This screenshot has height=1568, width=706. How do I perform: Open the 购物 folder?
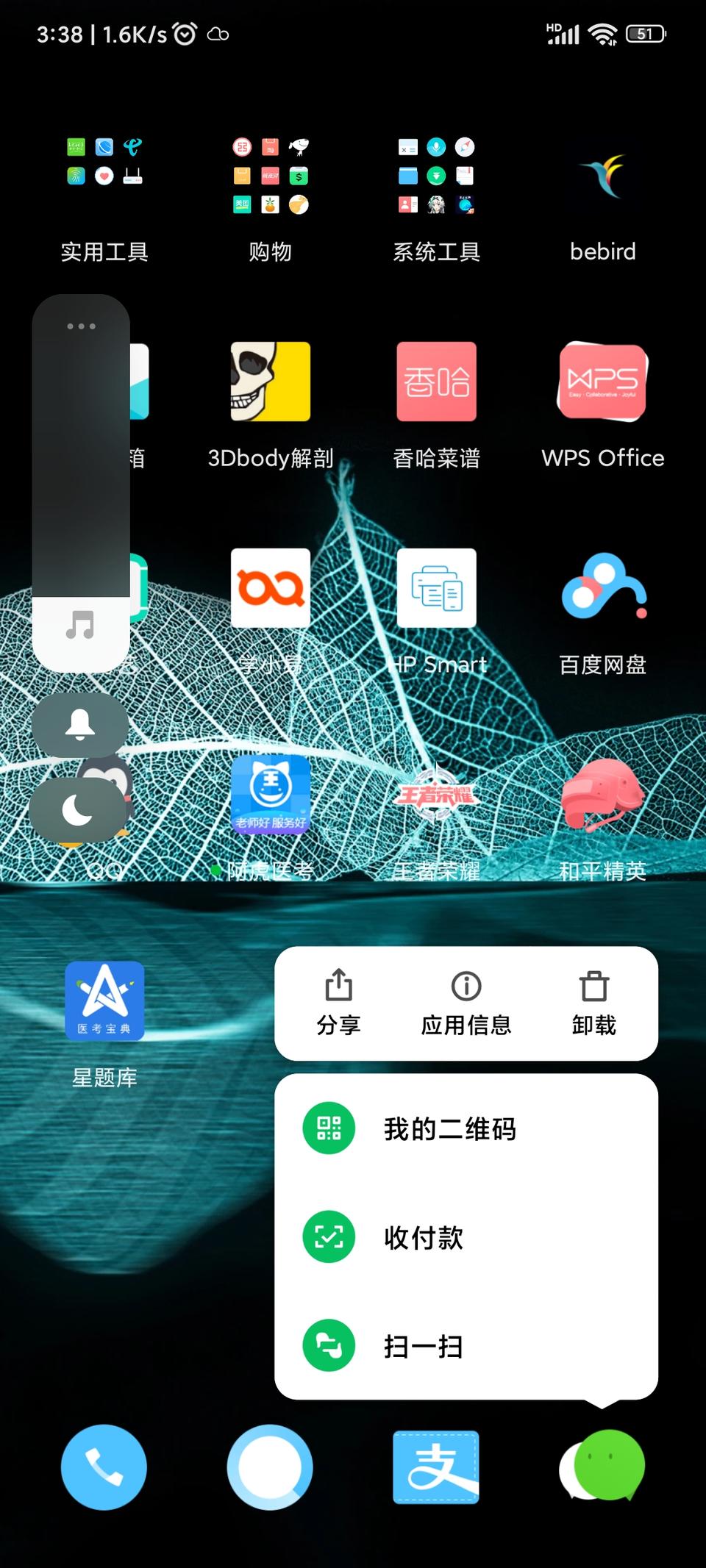click(x=270, y=176)
